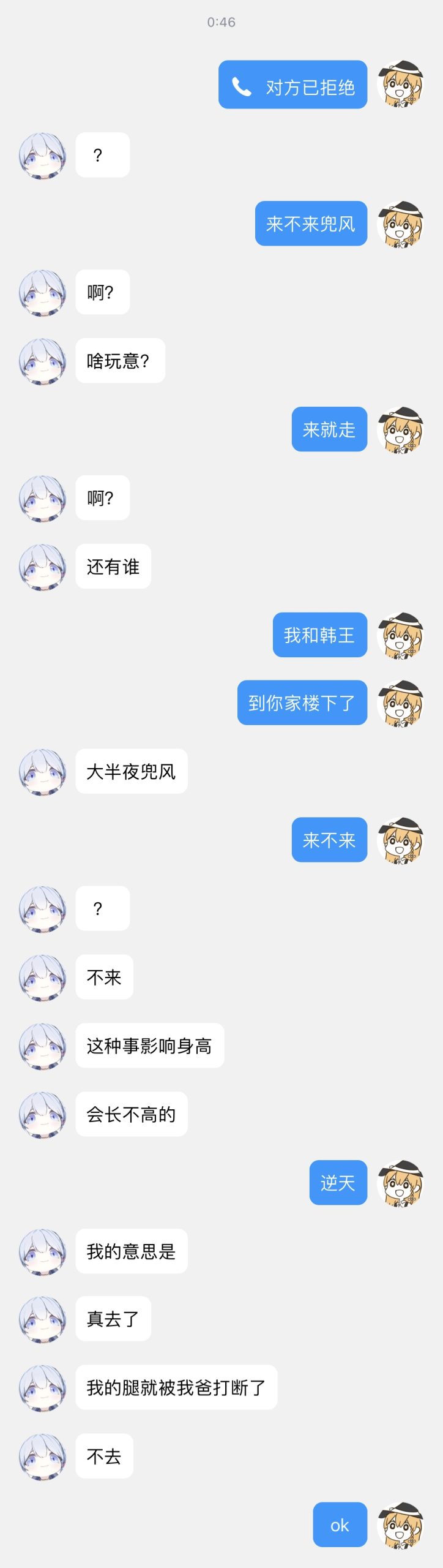This screenshot has height=1568, width=443.
Task: Tap the declined call bubble to redial
Action: coord(292,85)
